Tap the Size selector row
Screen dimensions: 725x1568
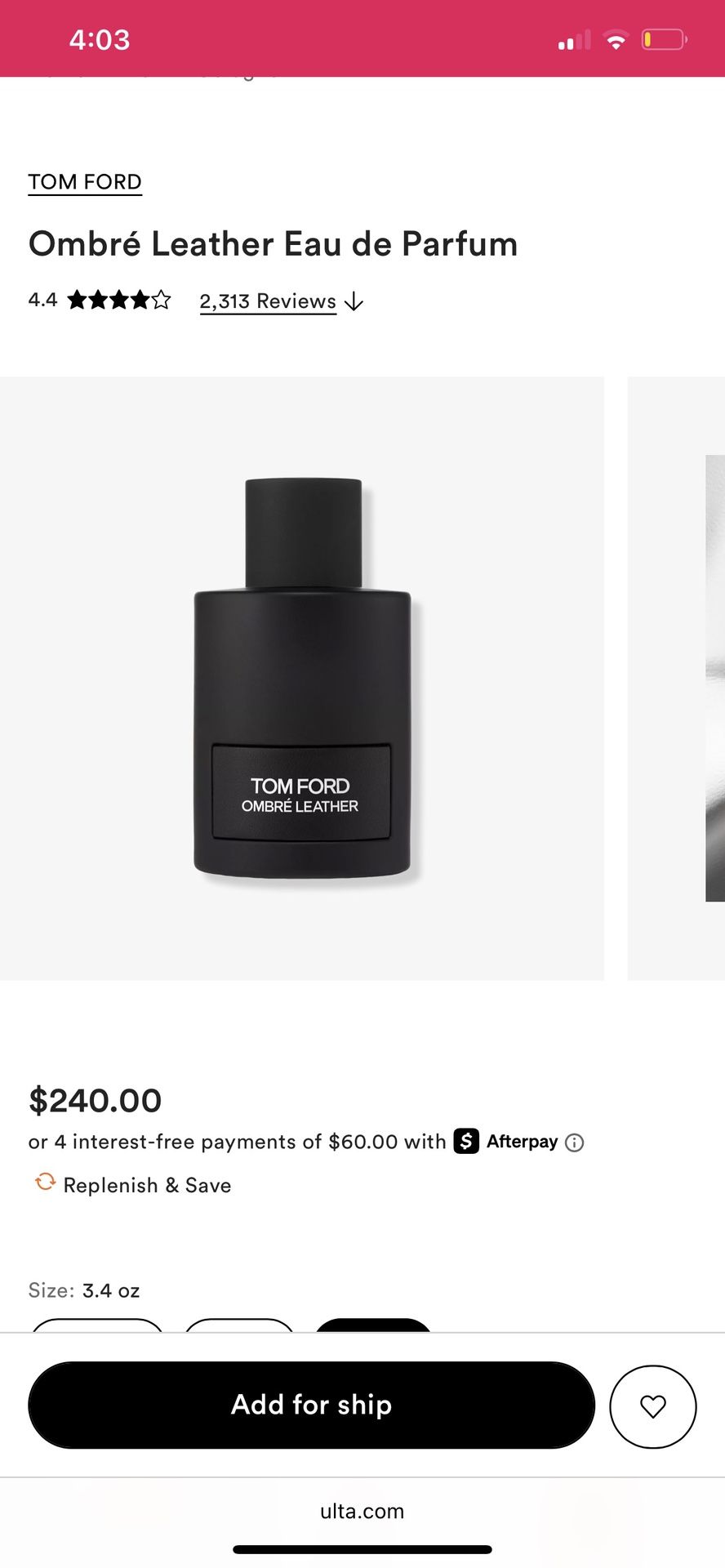(x=84, y=1290)
